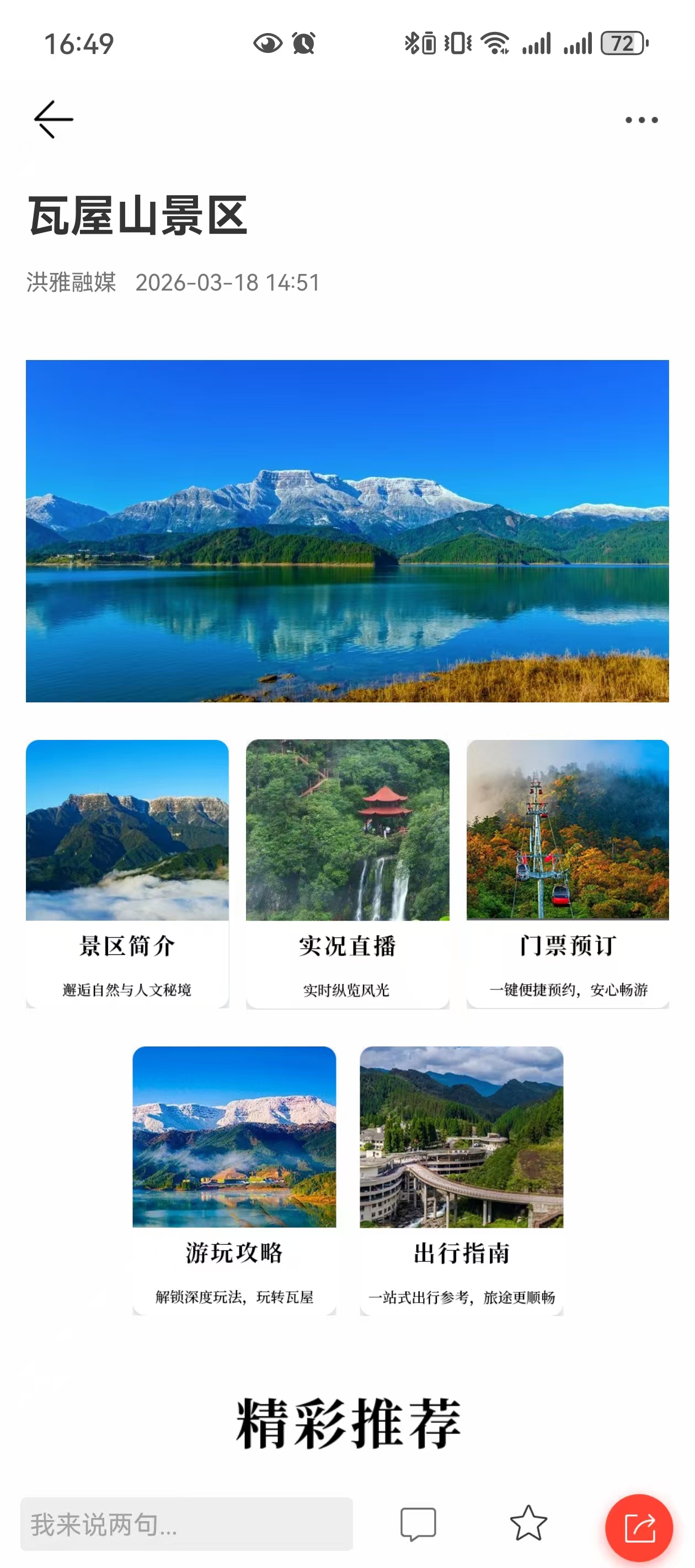Select the 门票预订 ticket booking card
Viewport: 695px width, 1568px height.
(x=568, y=873)
